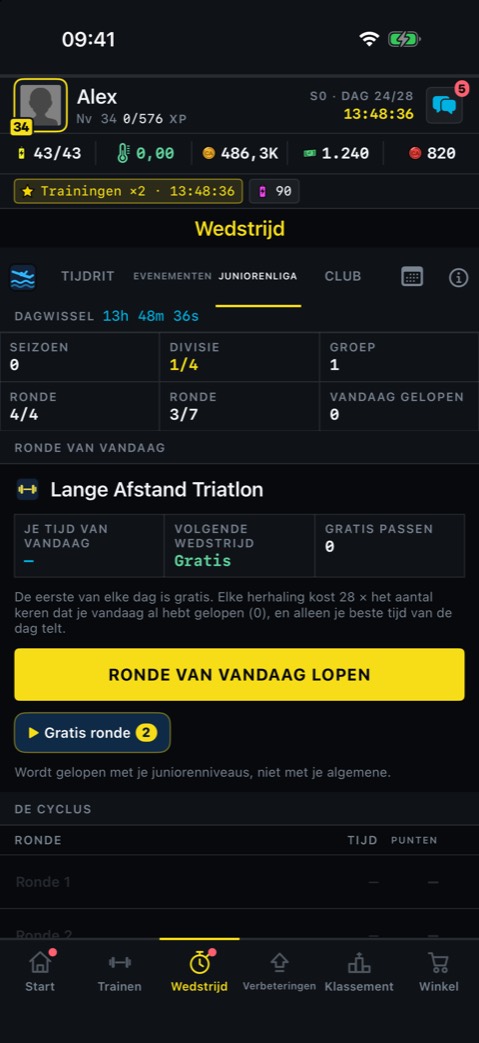479x1043 pixels.
Task: Open the Klassement tab
Action: pyautogui.click(x=359, y=972)
